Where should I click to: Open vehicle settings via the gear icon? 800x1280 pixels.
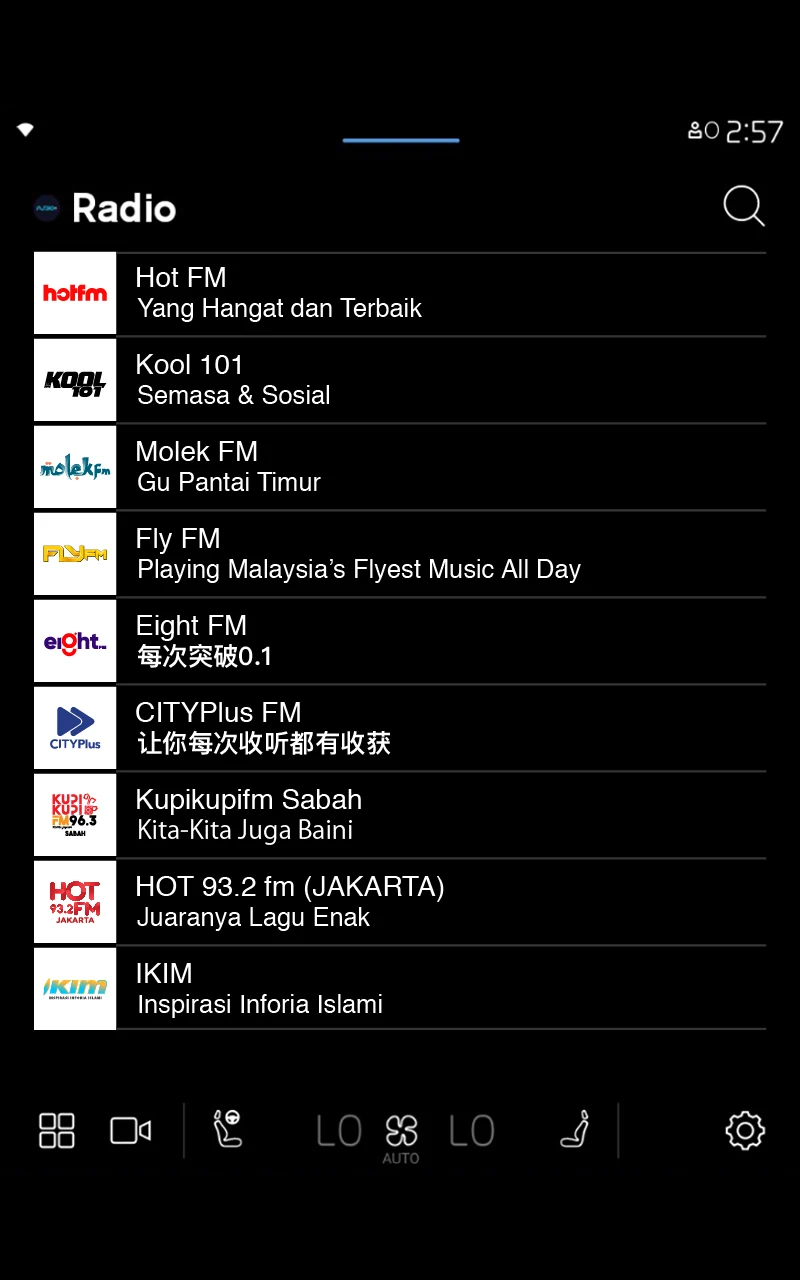[744, 1130]
